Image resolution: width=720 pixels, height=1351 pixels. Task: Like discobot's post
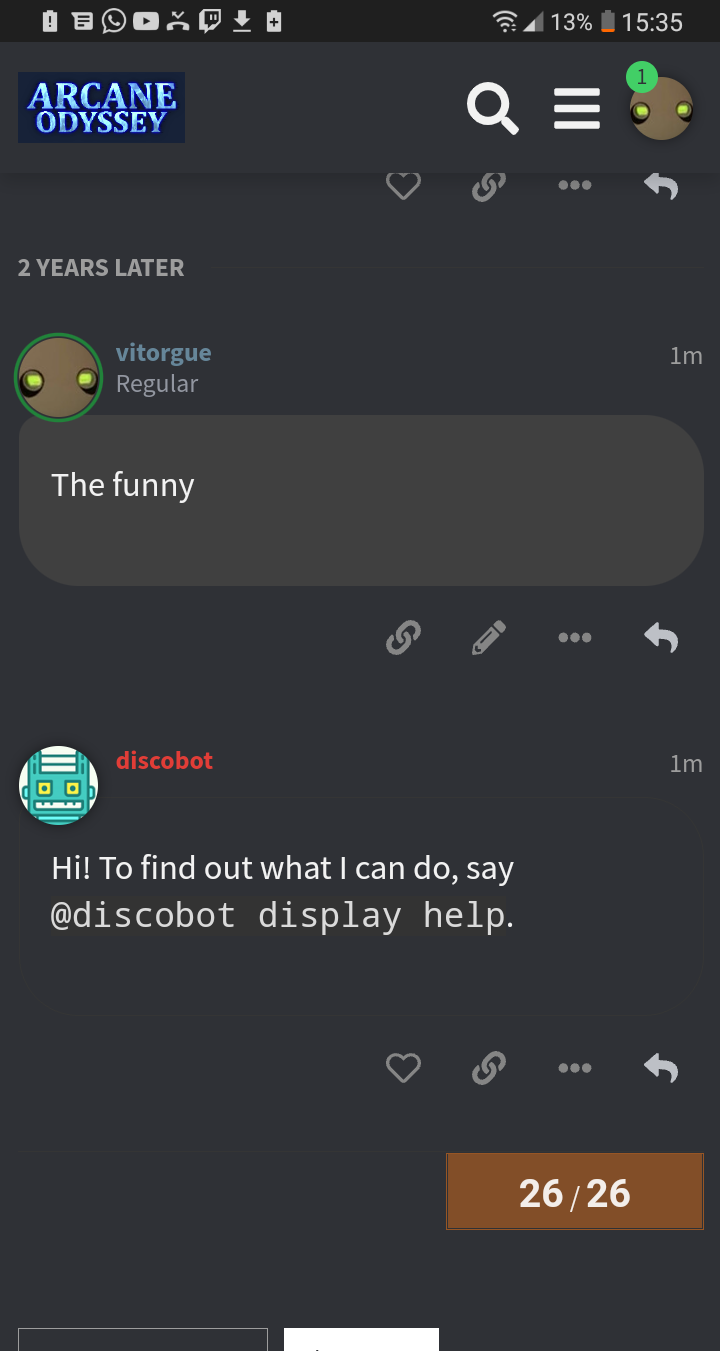click(403, 1068)
